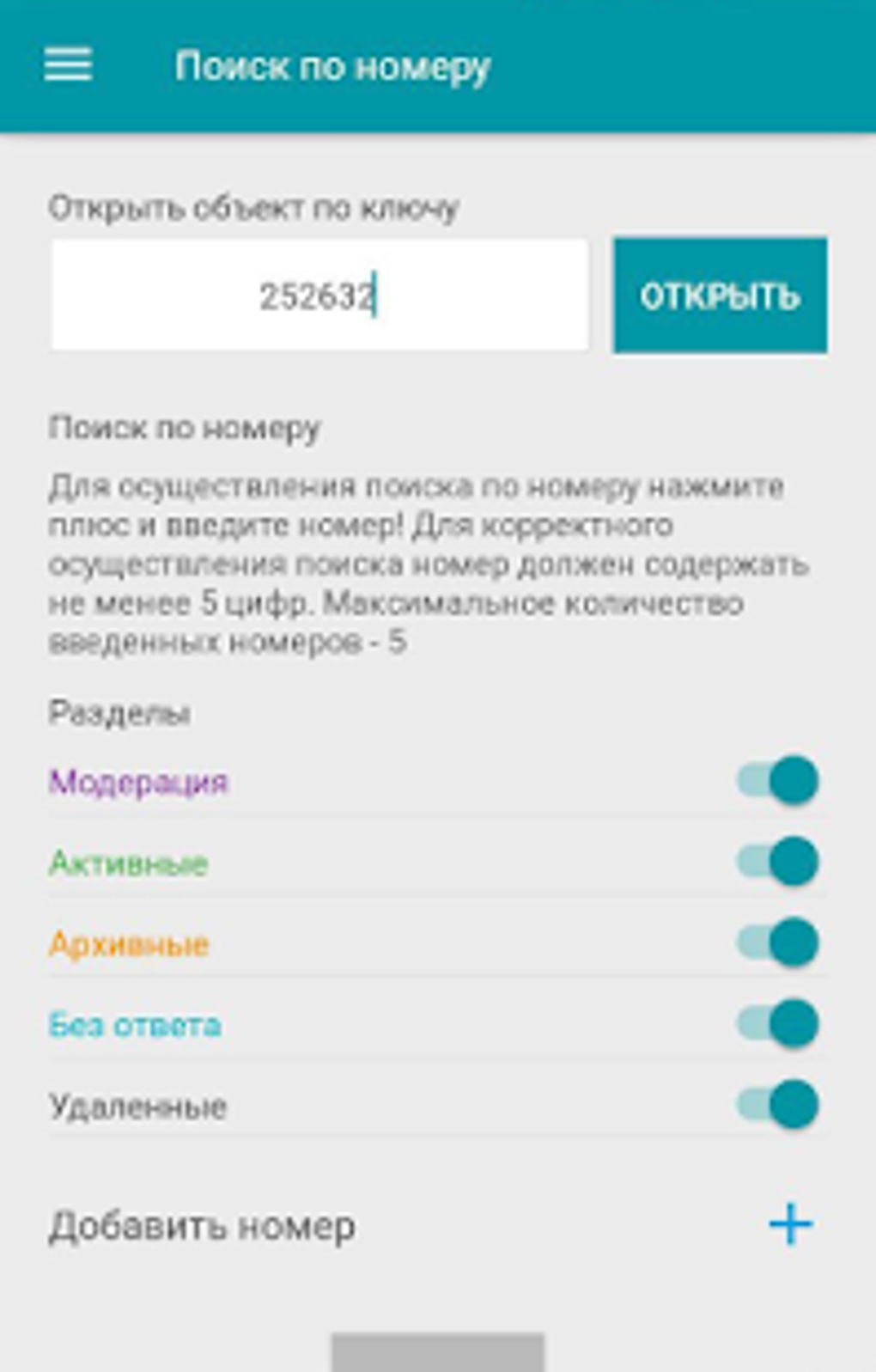876x1372 pixels.
Task: Open the hamburger navigation drawer
Action: click(68, 65)
